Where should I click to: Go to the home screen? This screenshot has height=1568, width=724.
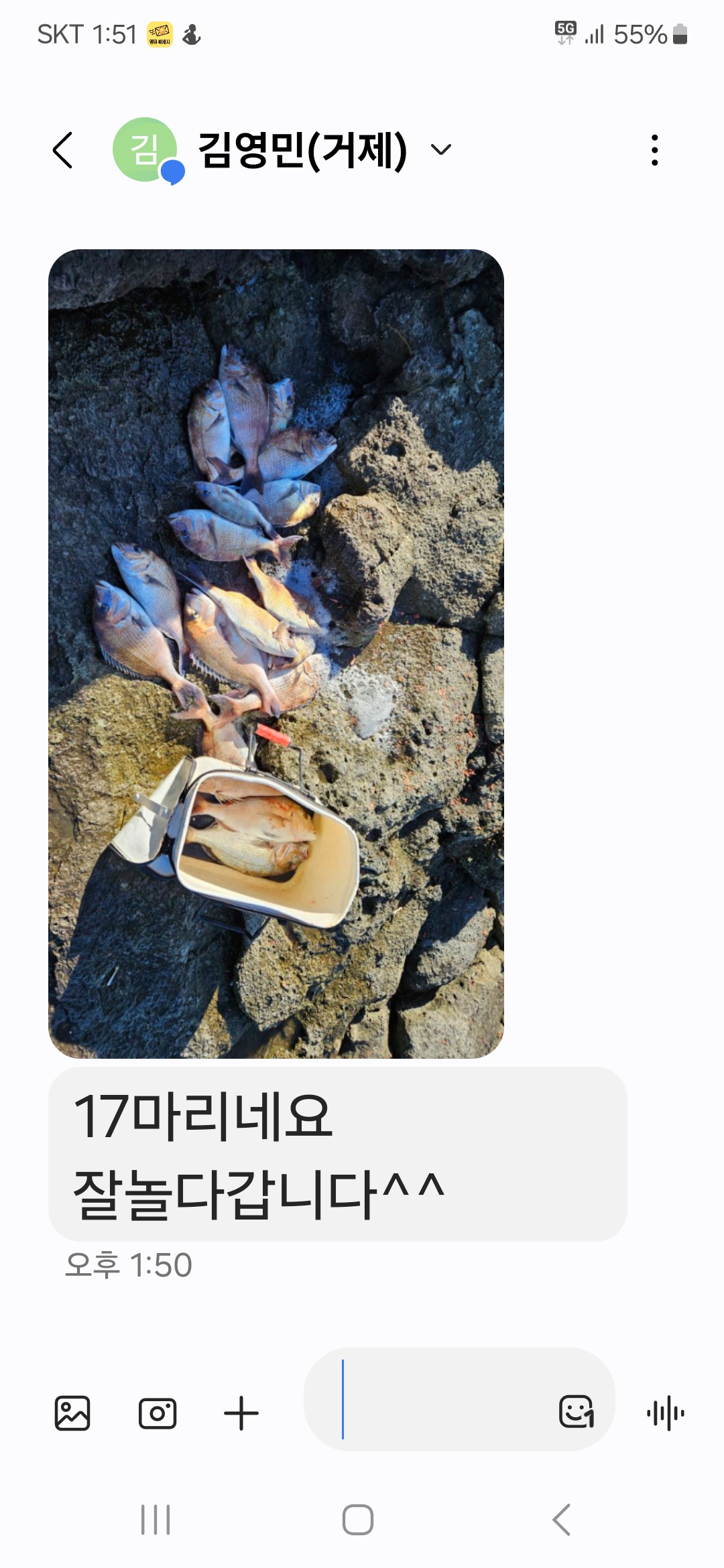(358, 1520)
